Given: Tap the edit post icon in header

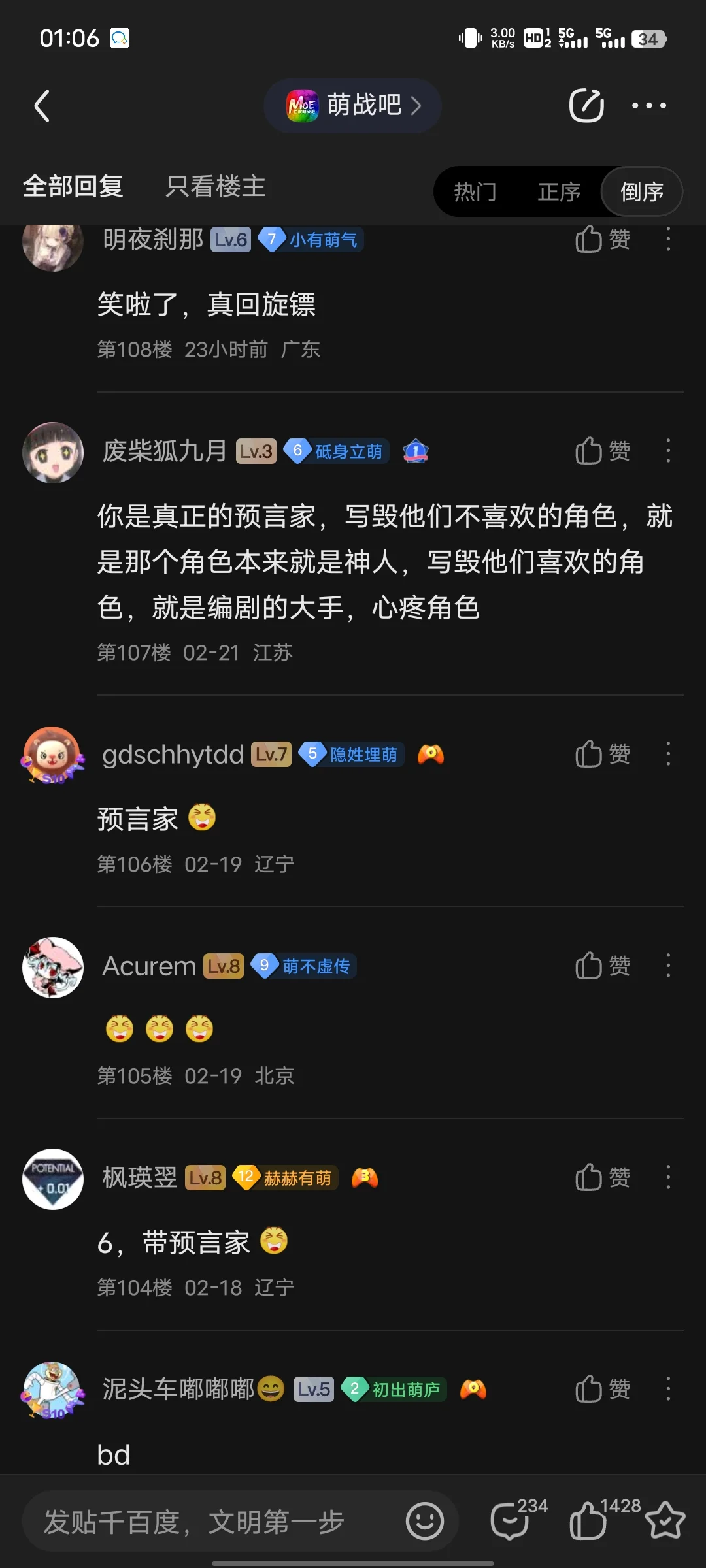Looking at the screenshot, I should pyautogui.click(x=586, y=106).
